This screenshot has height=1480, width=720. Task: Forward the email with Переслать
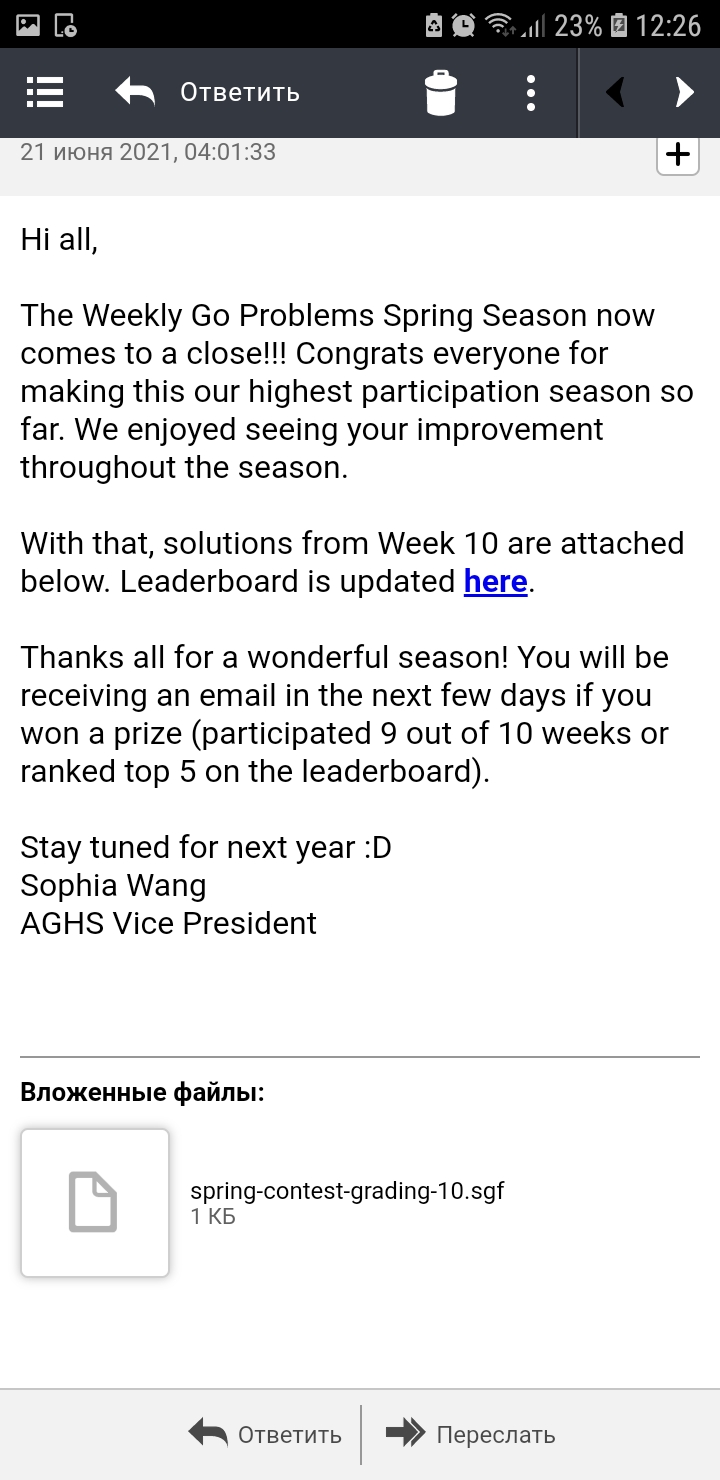pyautogui.click(x=471, y=1434)
